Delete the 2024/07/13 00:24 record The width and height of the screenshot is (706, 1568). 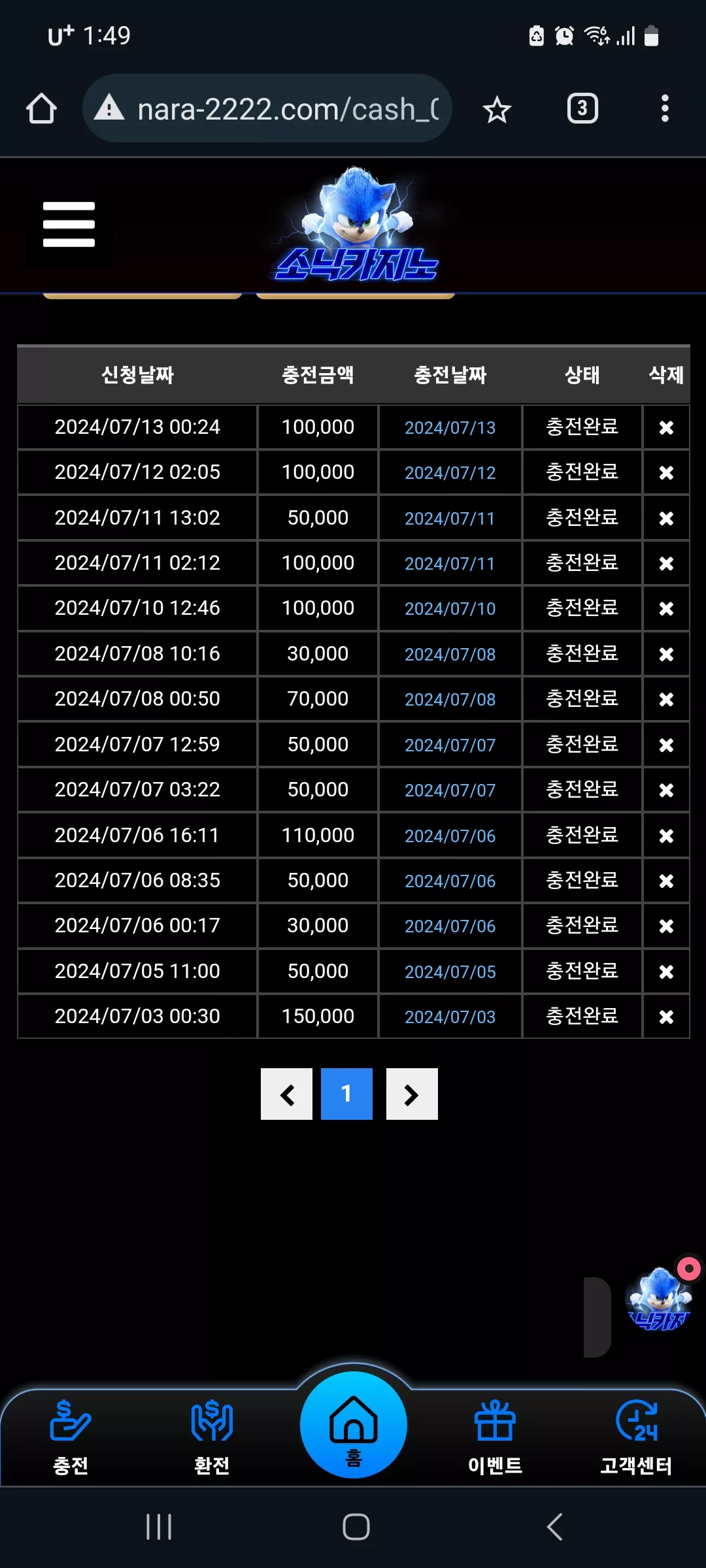click(x=666, y=427)
